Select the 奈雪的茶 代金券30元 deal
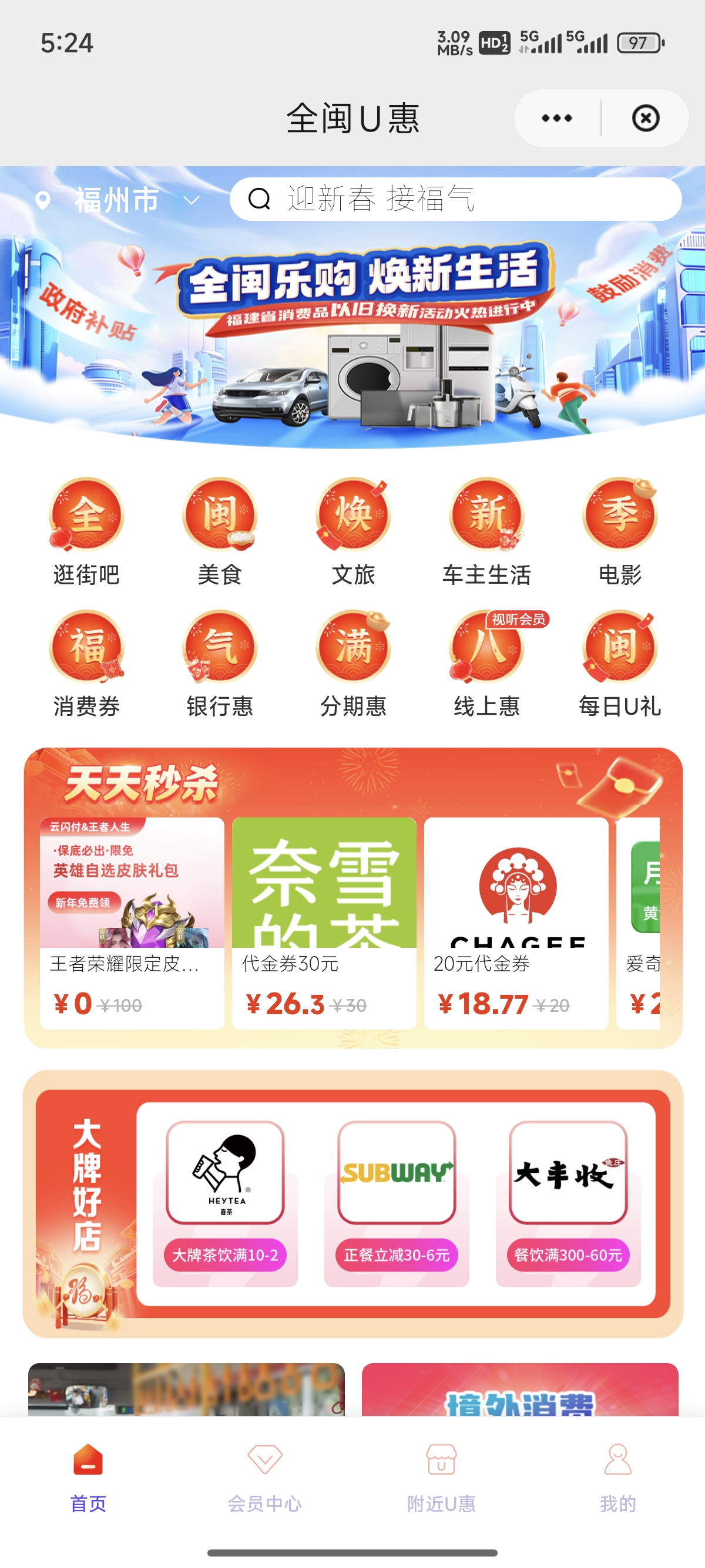The height and width of the screenshot is (1568, 705). (x=324, y=923)
